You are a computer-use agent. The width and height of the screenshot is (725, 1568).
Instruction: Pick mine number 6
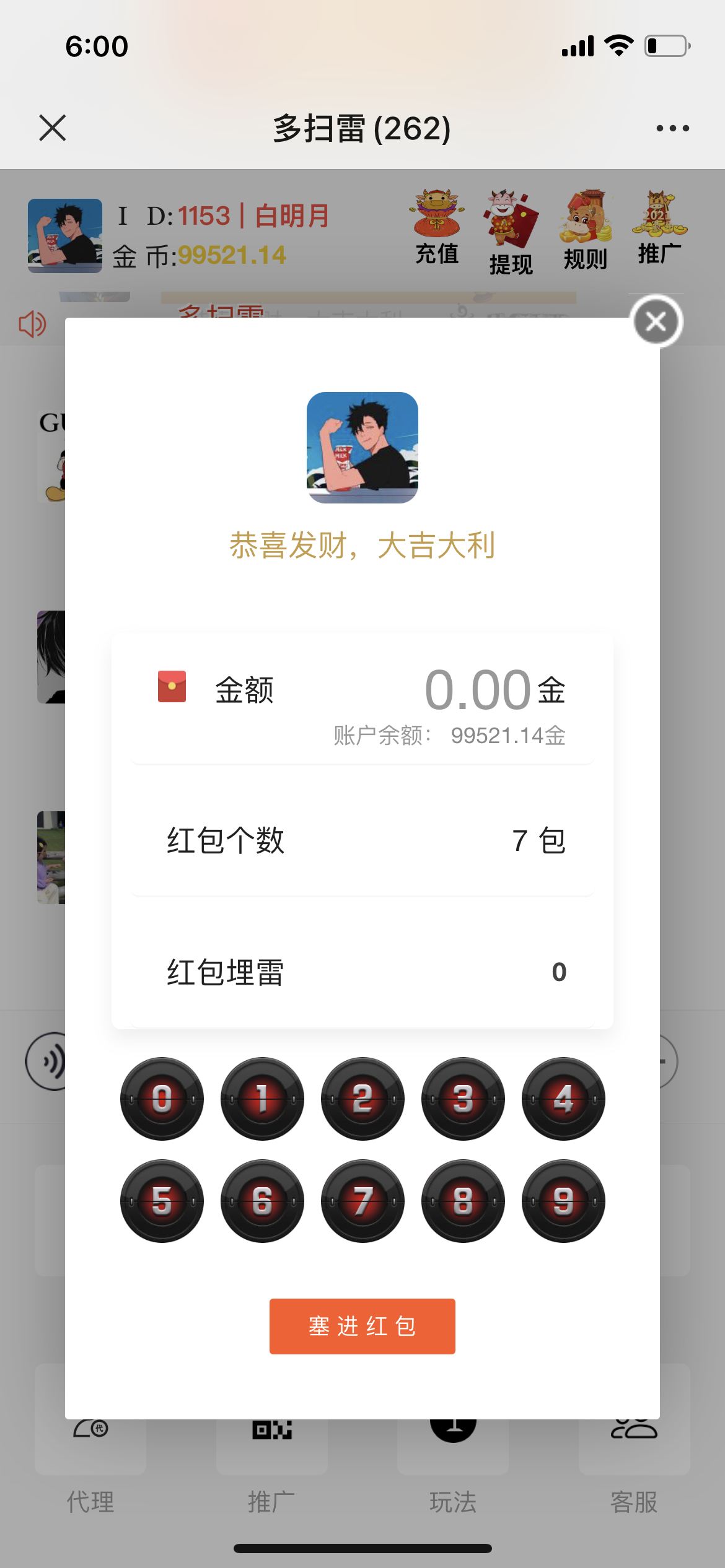262,1201
